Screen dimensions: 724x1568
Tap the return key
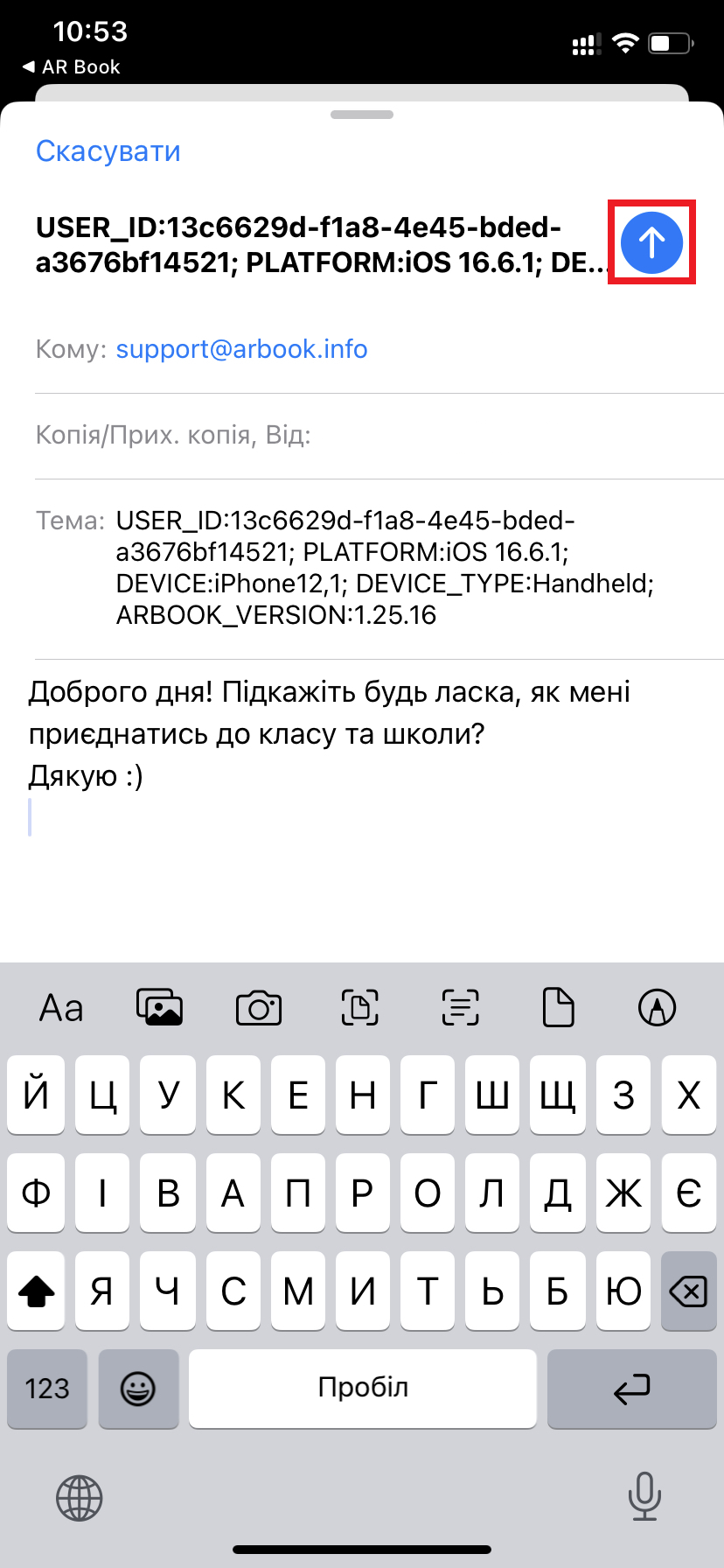631,1389
